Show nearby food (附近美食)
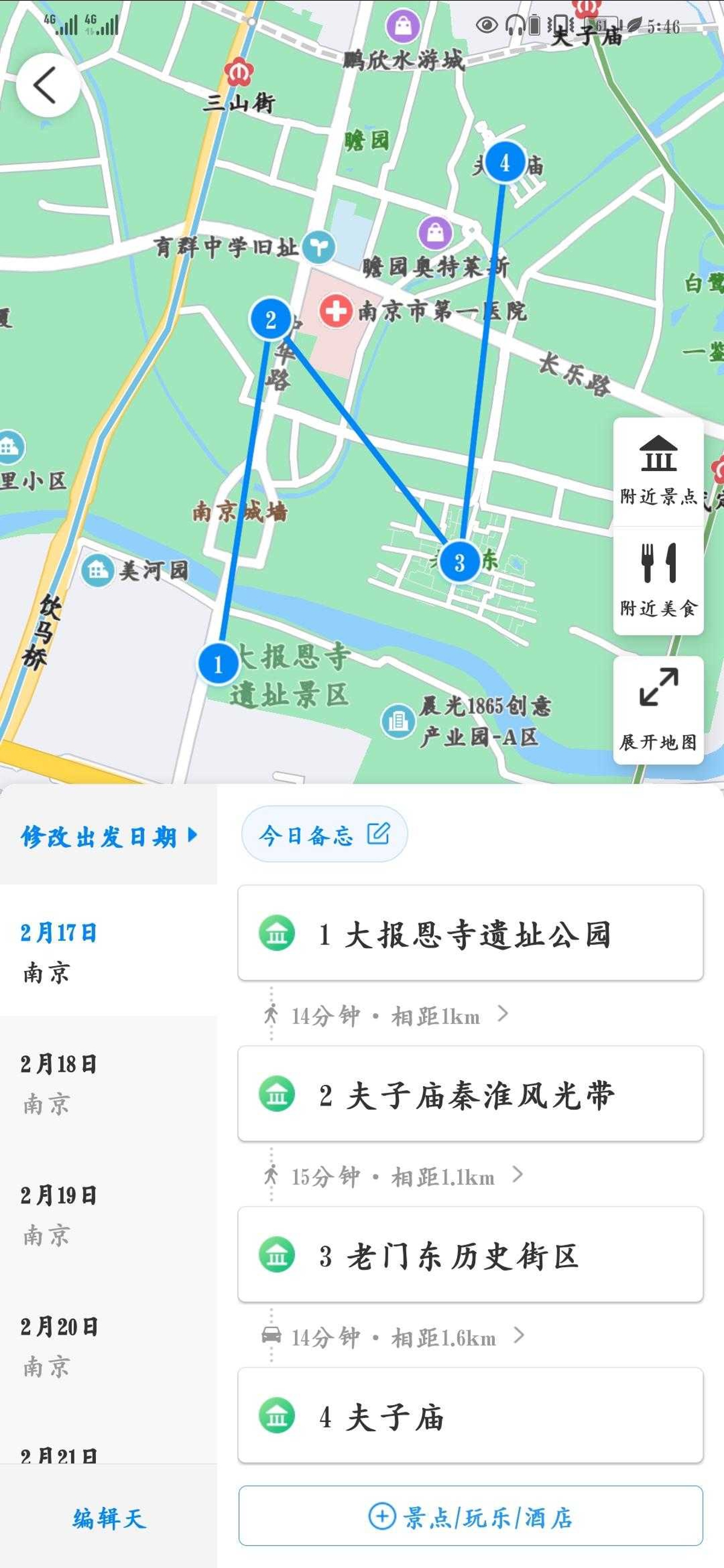This screenshot has height=1568, width=724. [658, 581]
